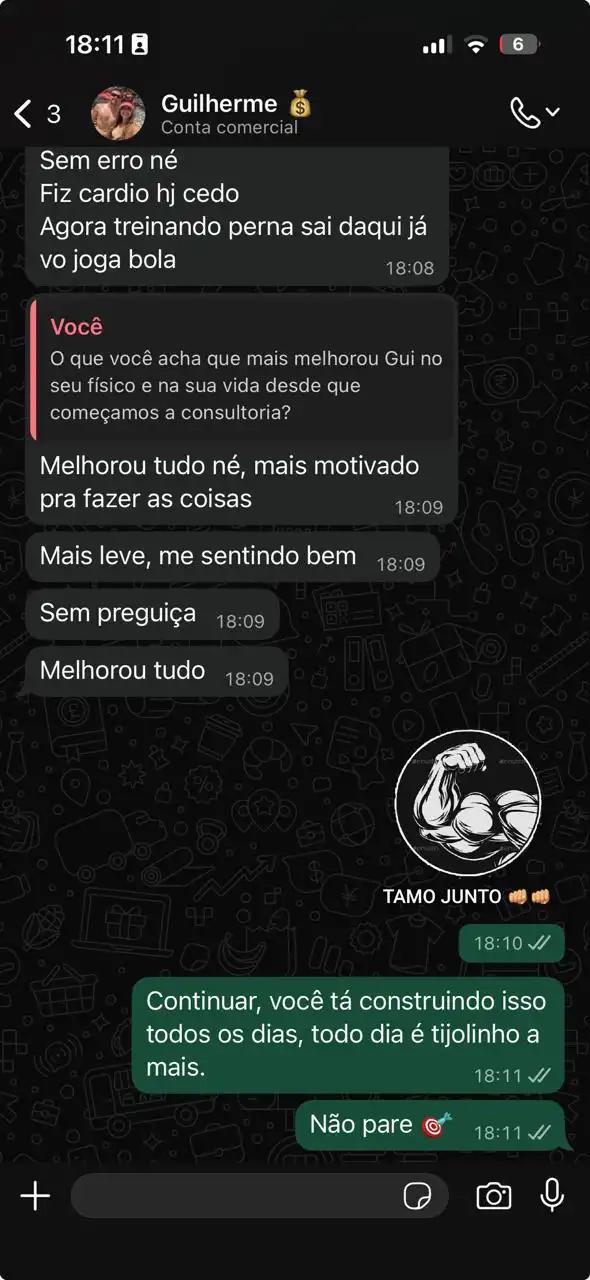Jump to the quoted Você message
The height and width of the screenshot is (1280, 590).
(243, 370)
